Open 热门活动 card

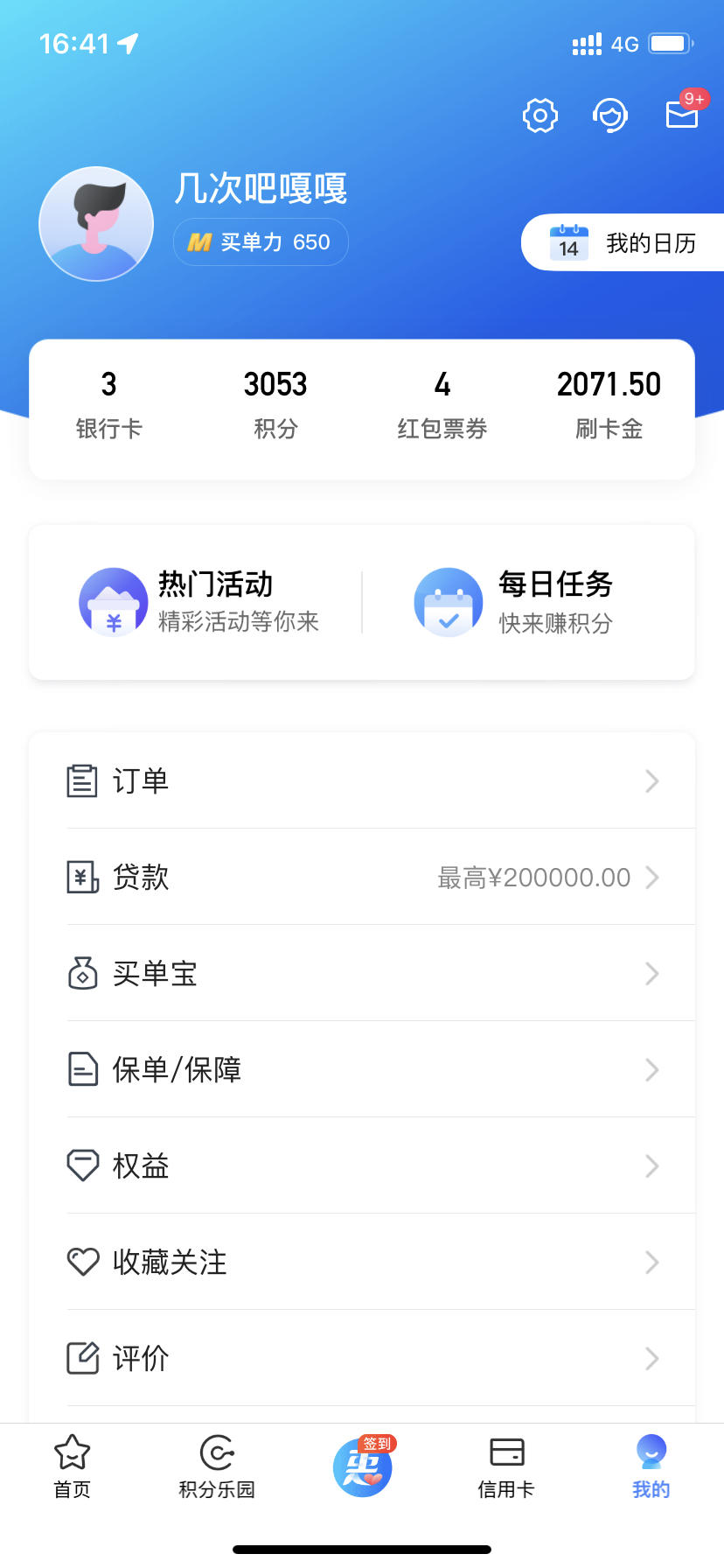[198, 602]
